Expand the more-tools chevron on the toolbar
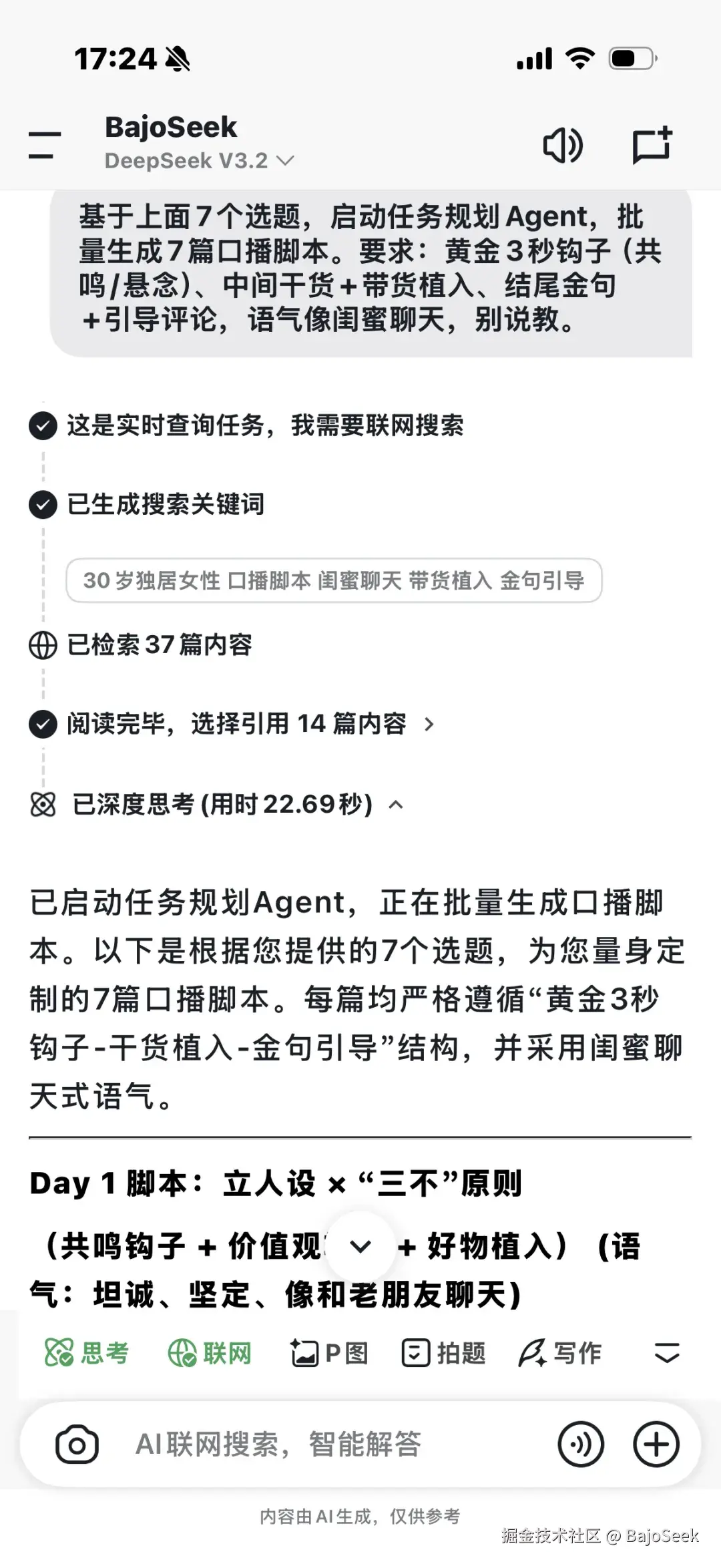 tap(665, 1353)
